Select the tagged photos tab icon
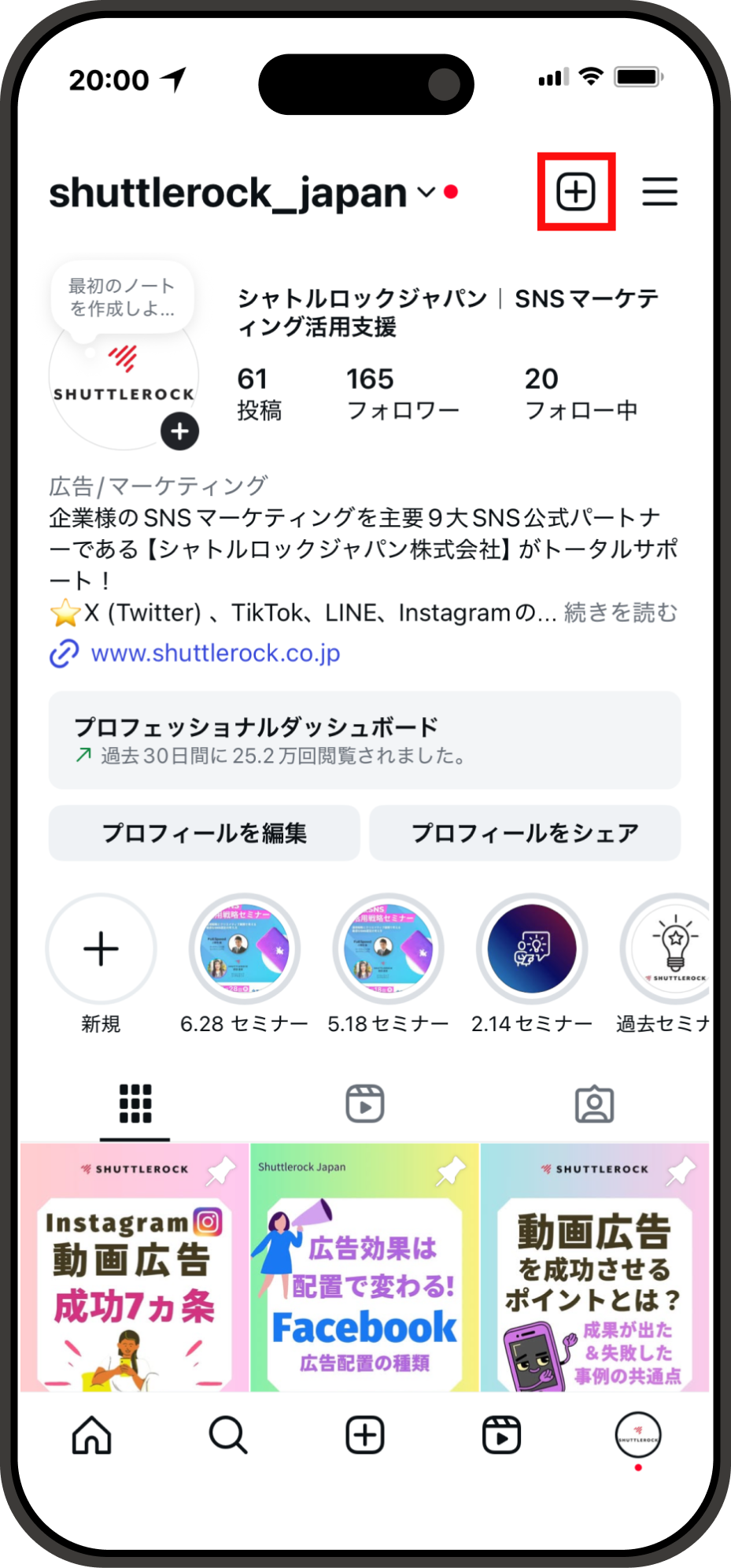Viewport: 731px width, 1568px height. [x=595, y=1103]
